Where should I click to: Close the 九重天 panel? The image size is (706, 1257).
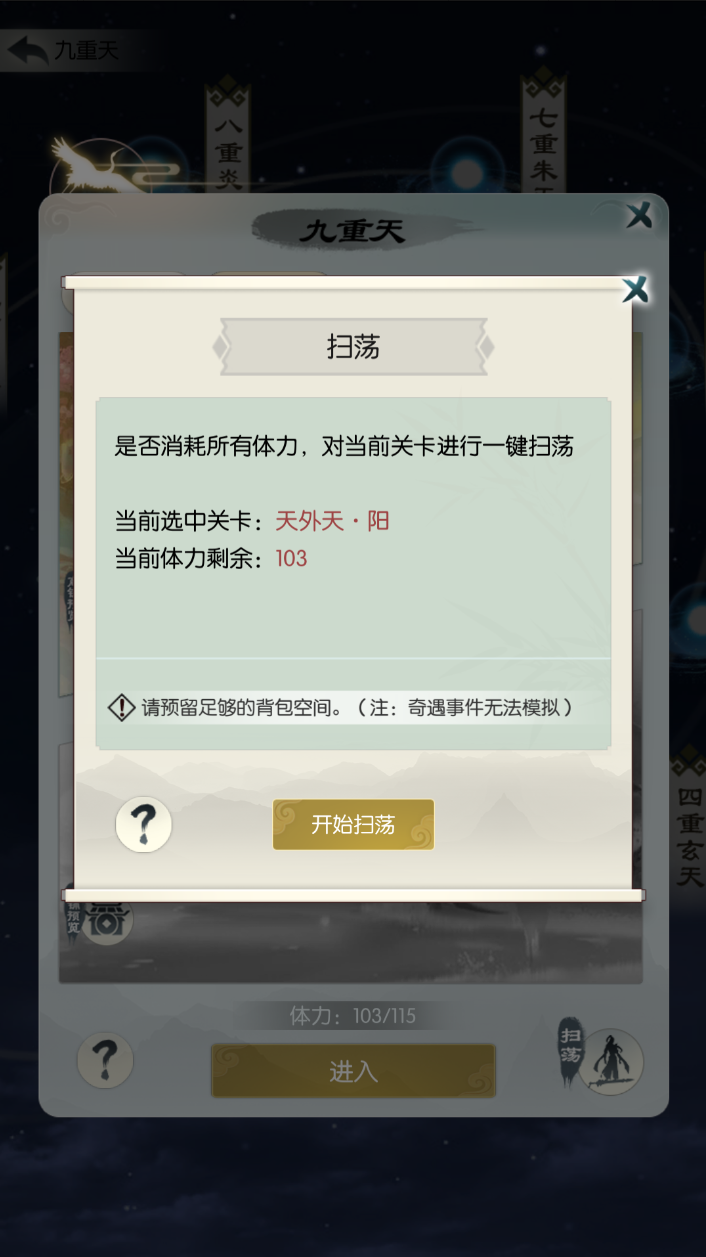(x=639, y=215)
